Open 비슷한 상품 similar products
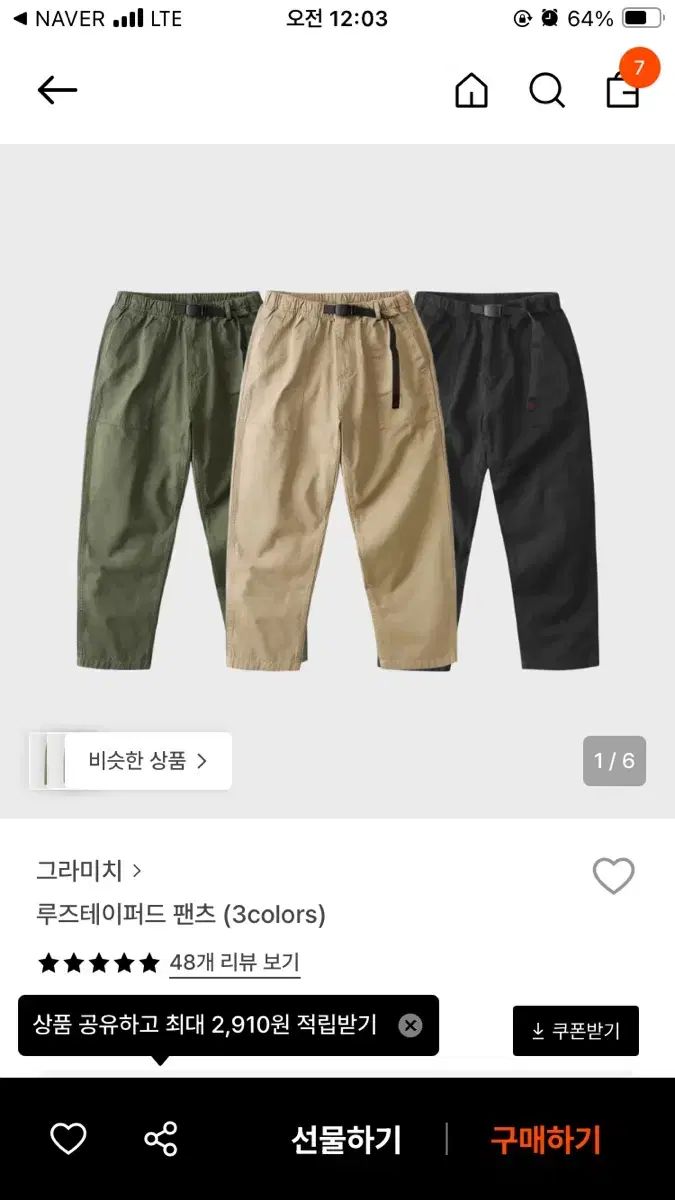The width and height of the screenshot is (675, 1200). pos(131,761)
